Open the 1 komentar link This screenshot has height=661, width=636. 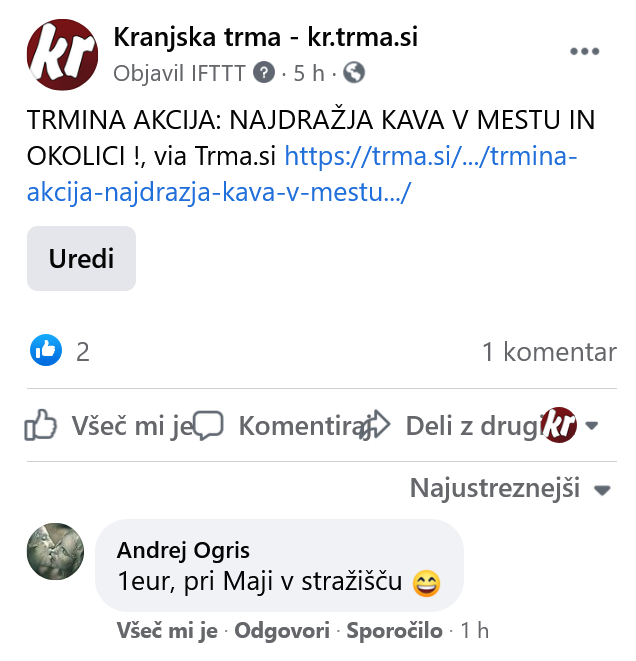(548, 352)
